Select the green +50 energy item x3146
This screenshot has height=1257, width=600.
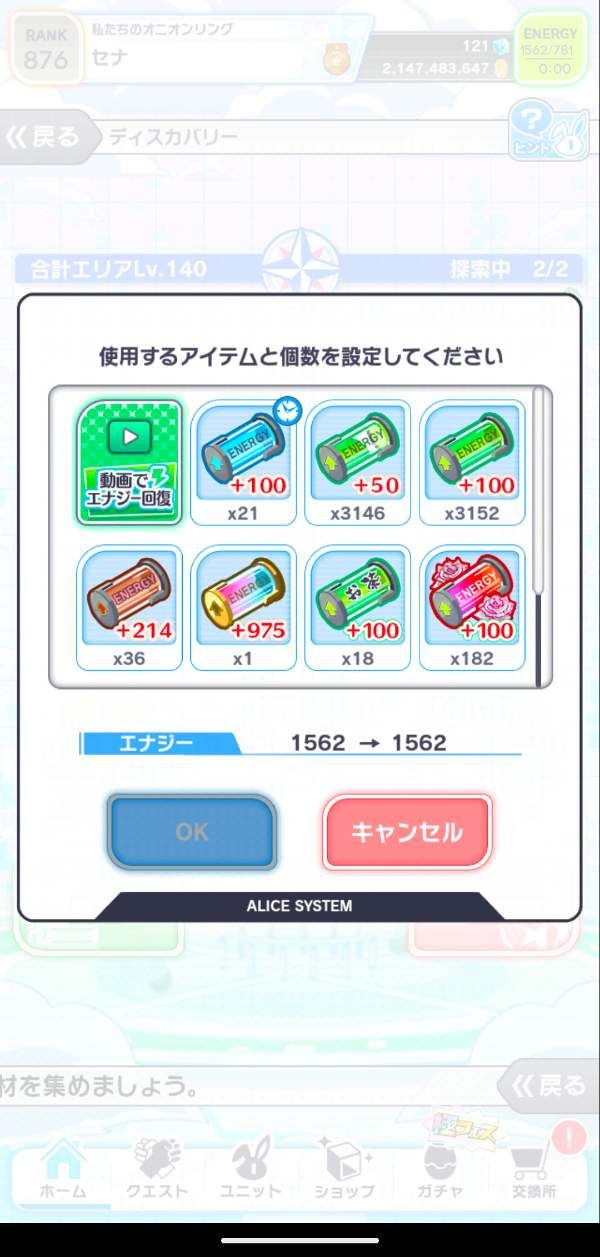pos(357,461)
